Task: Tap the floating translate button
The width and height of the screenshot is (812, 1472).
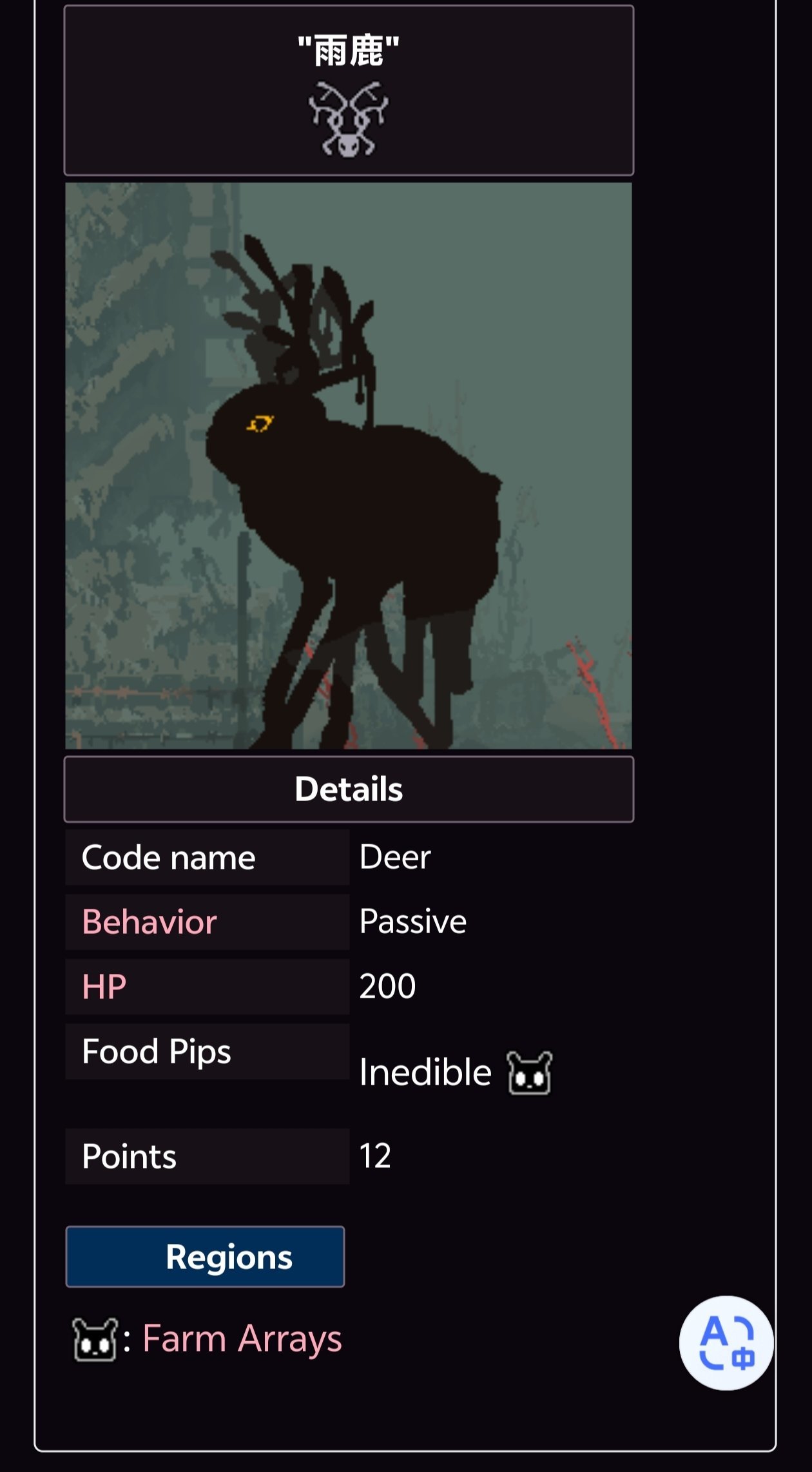Action: point(726,1343)
